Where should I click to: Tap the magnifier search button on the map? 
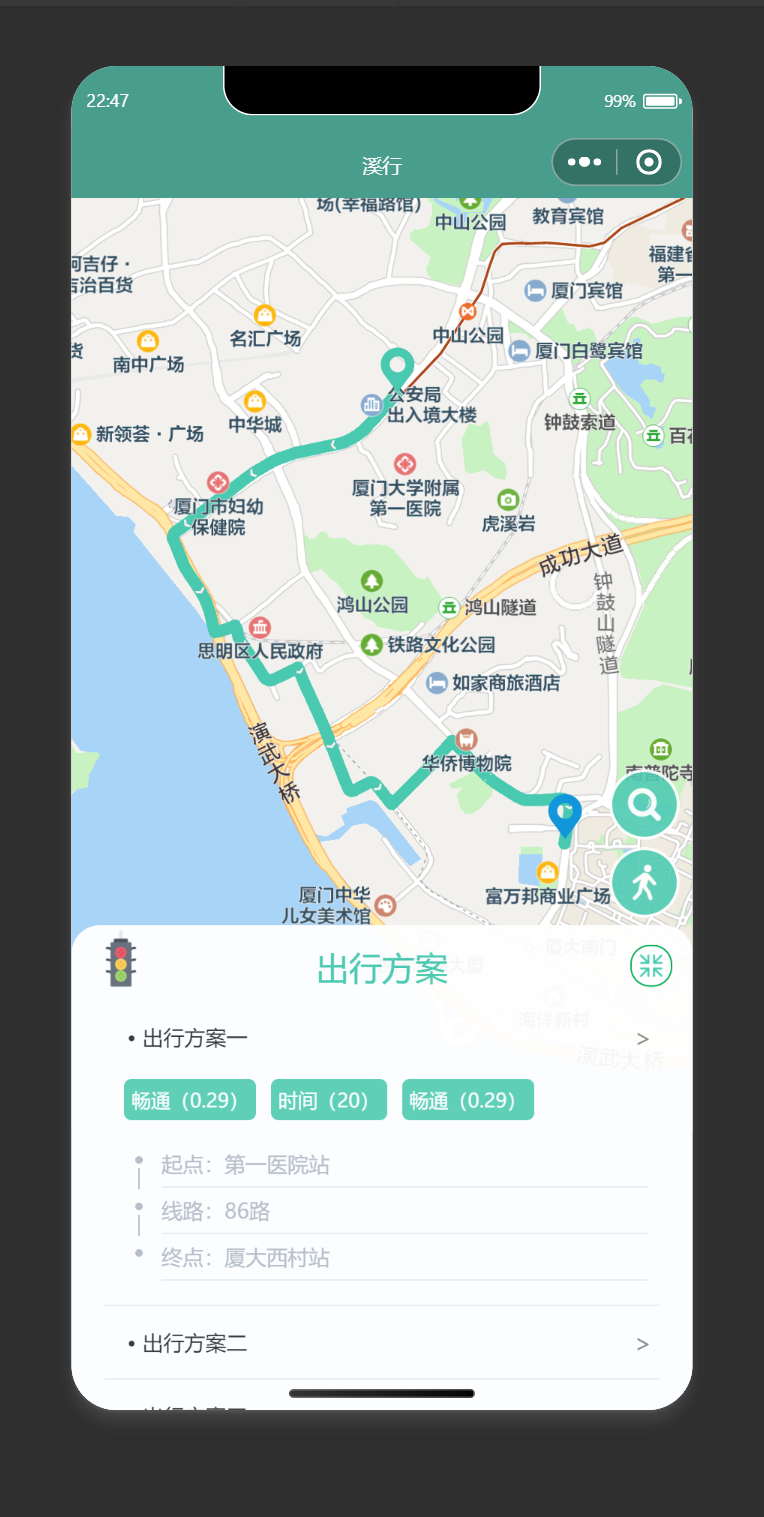645,804
